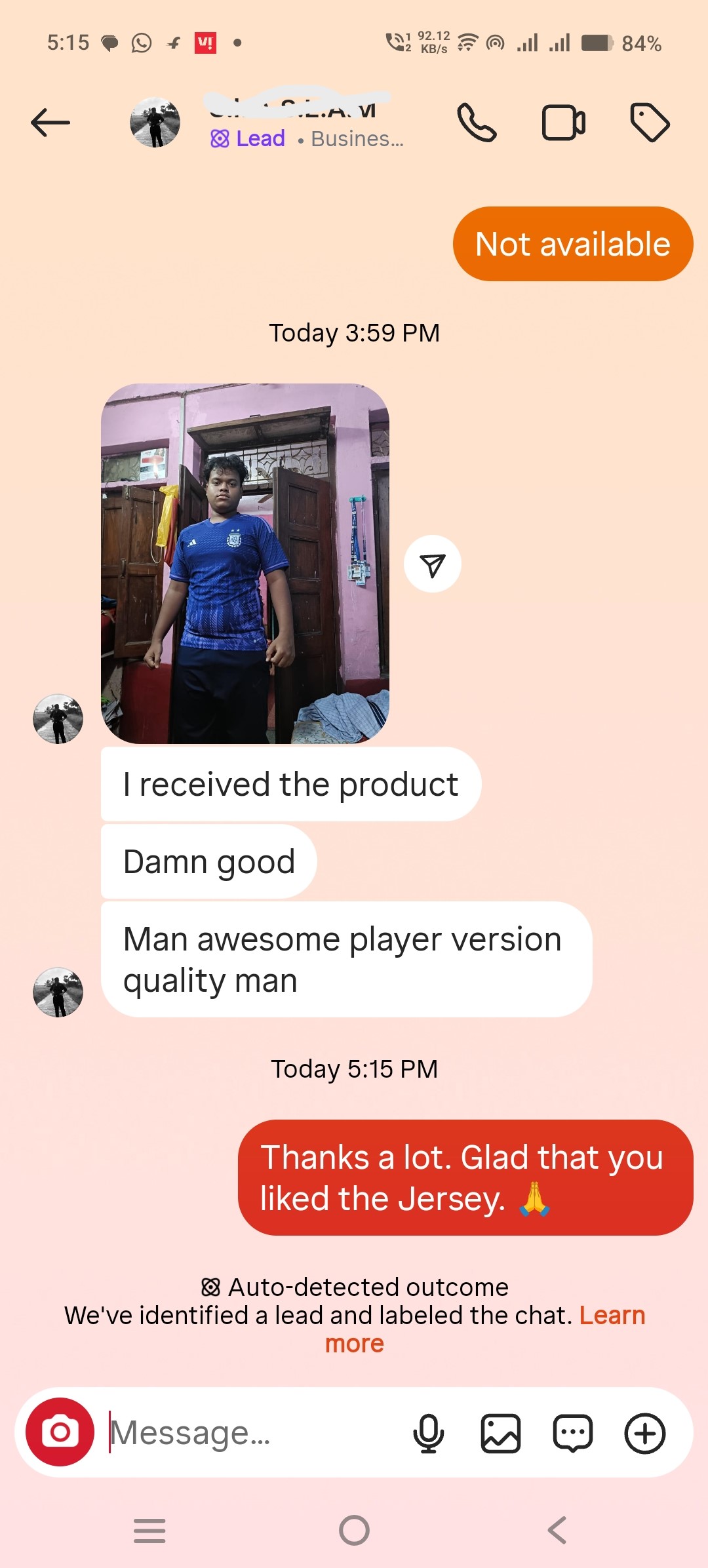Start an audio call
The height and width of the screenshot is (1568, 708).
click(x=477, y=123)
